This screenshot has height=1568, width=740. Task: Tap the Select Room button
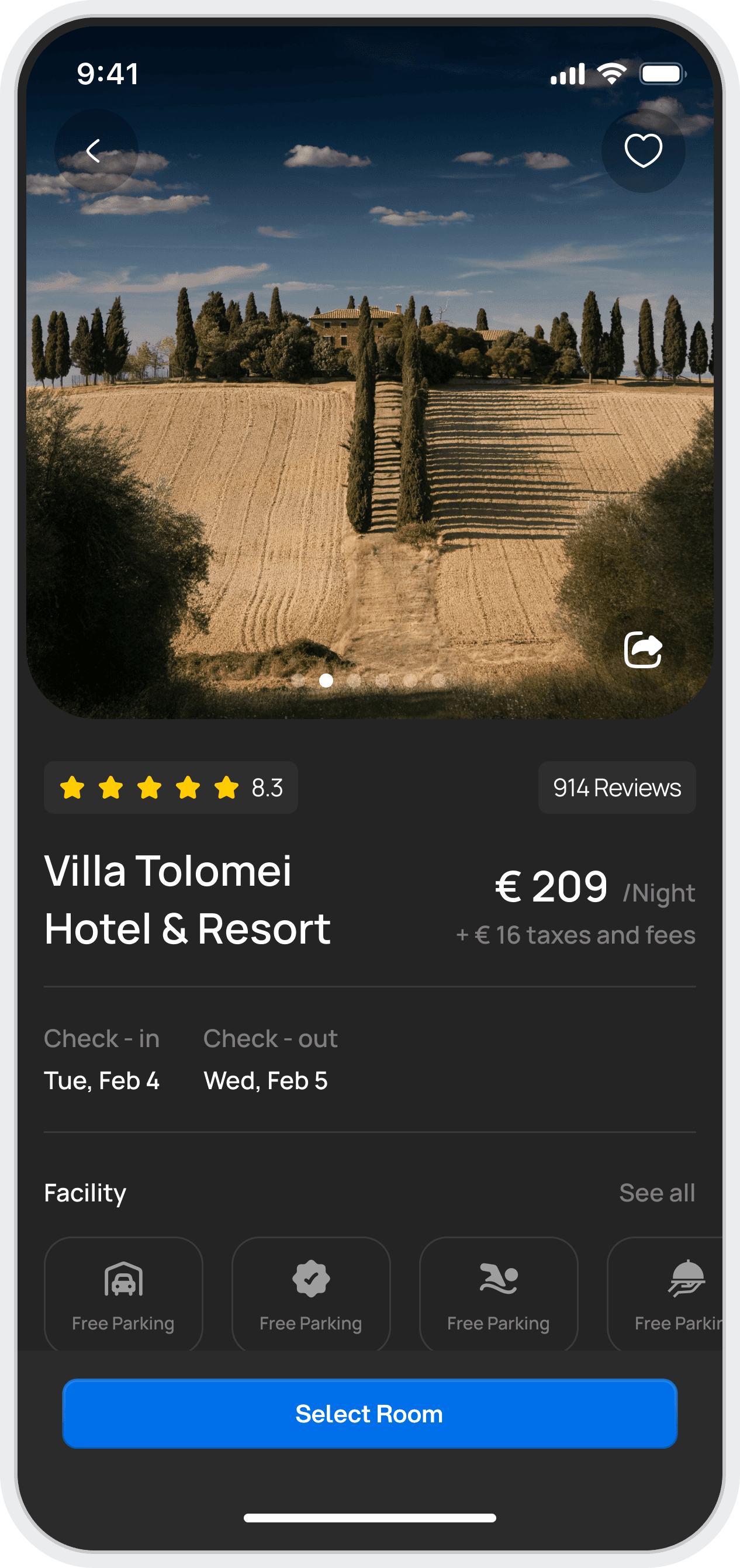click(x=369, y=1414)
